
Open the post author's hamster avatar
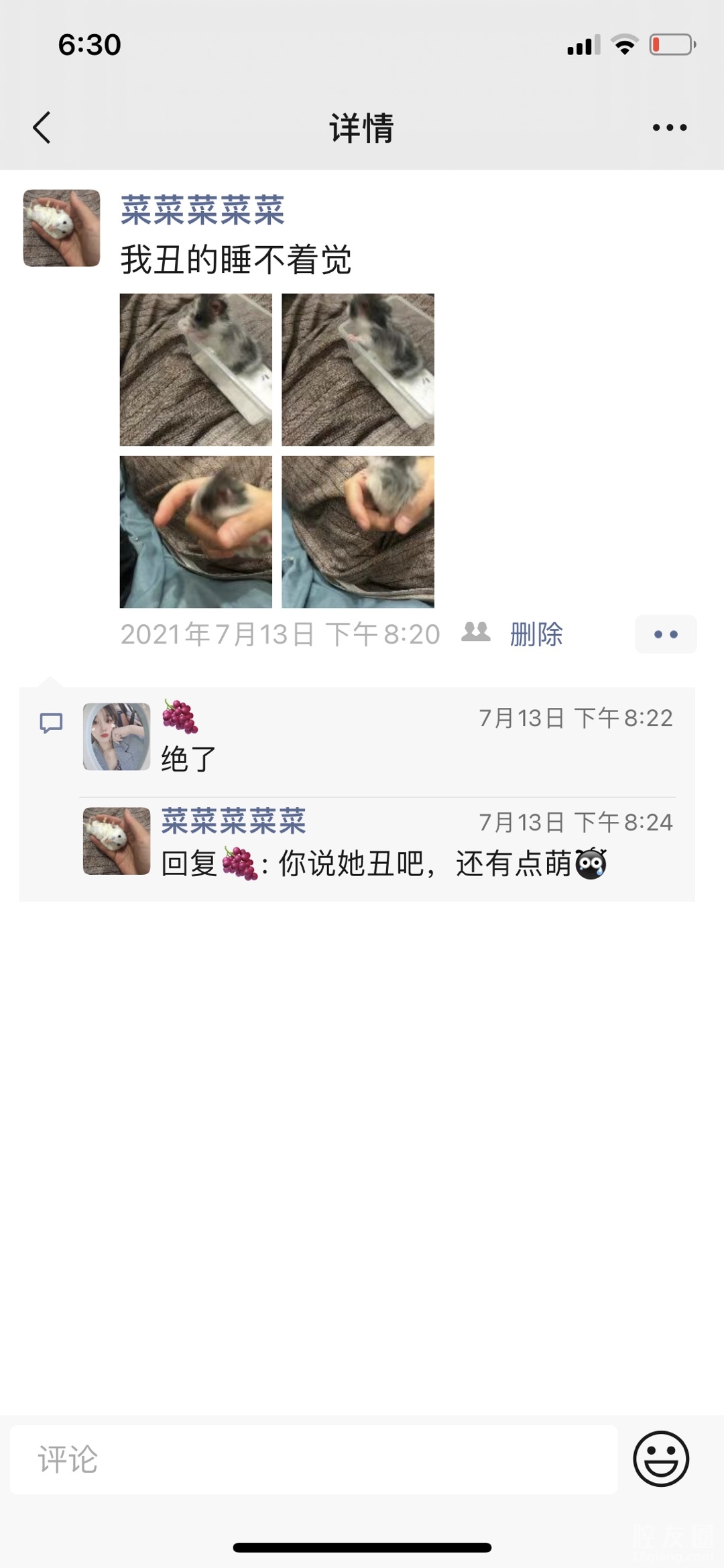pos(62,228)
